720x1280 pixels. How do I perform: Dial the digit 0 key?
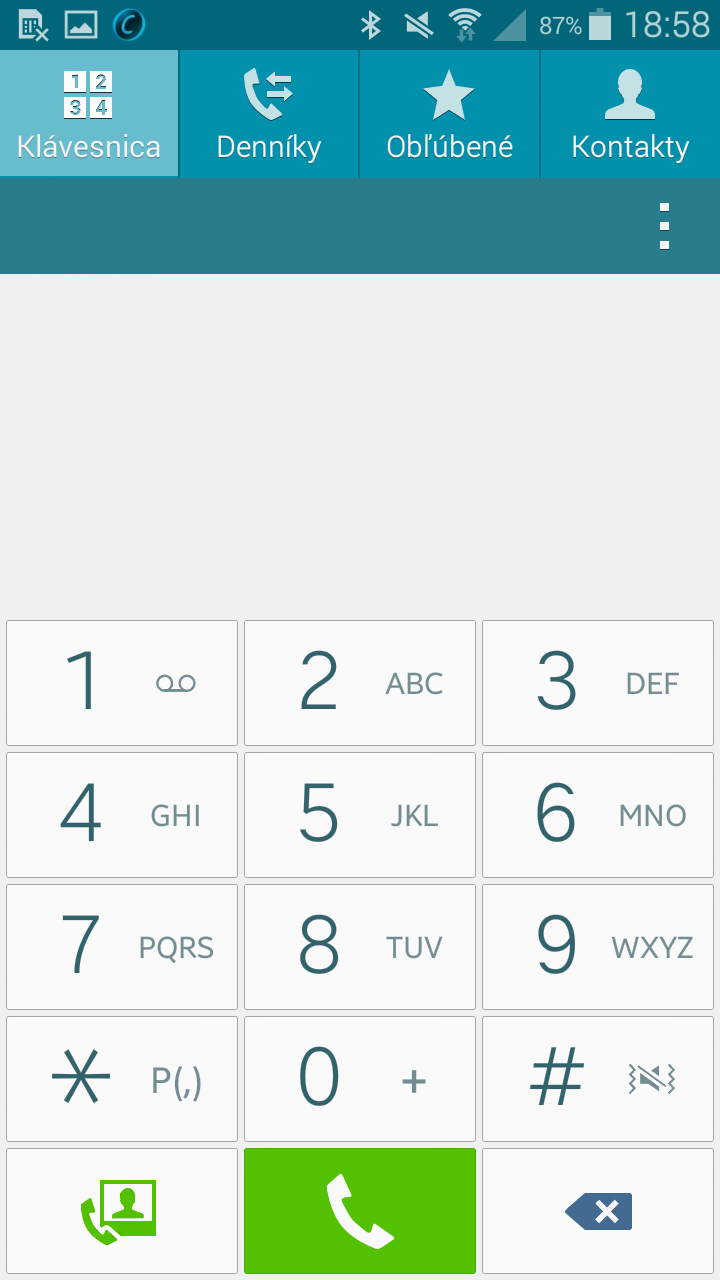(x=360, y=1079)
